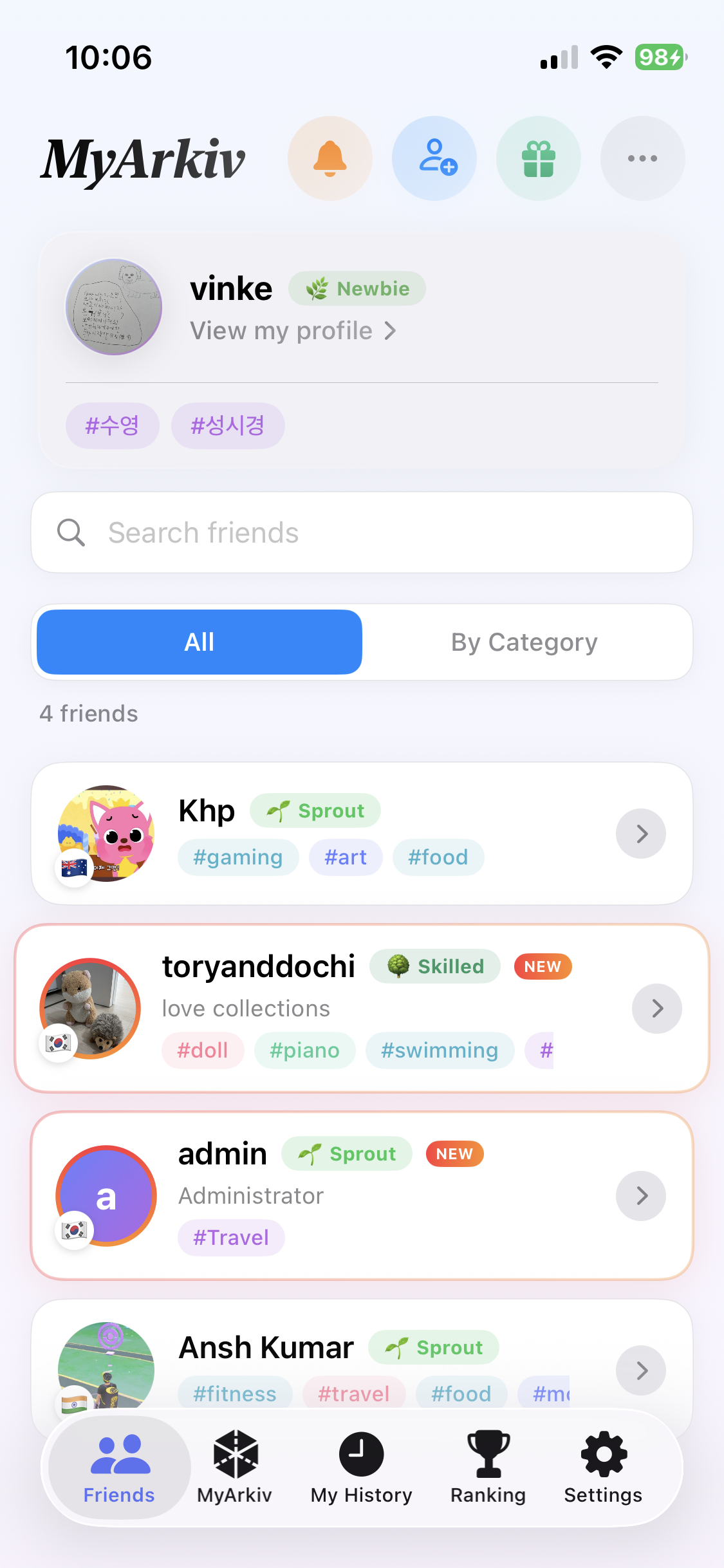Open the Settings tab
724x1568 pixels.
pos(603,1468)
